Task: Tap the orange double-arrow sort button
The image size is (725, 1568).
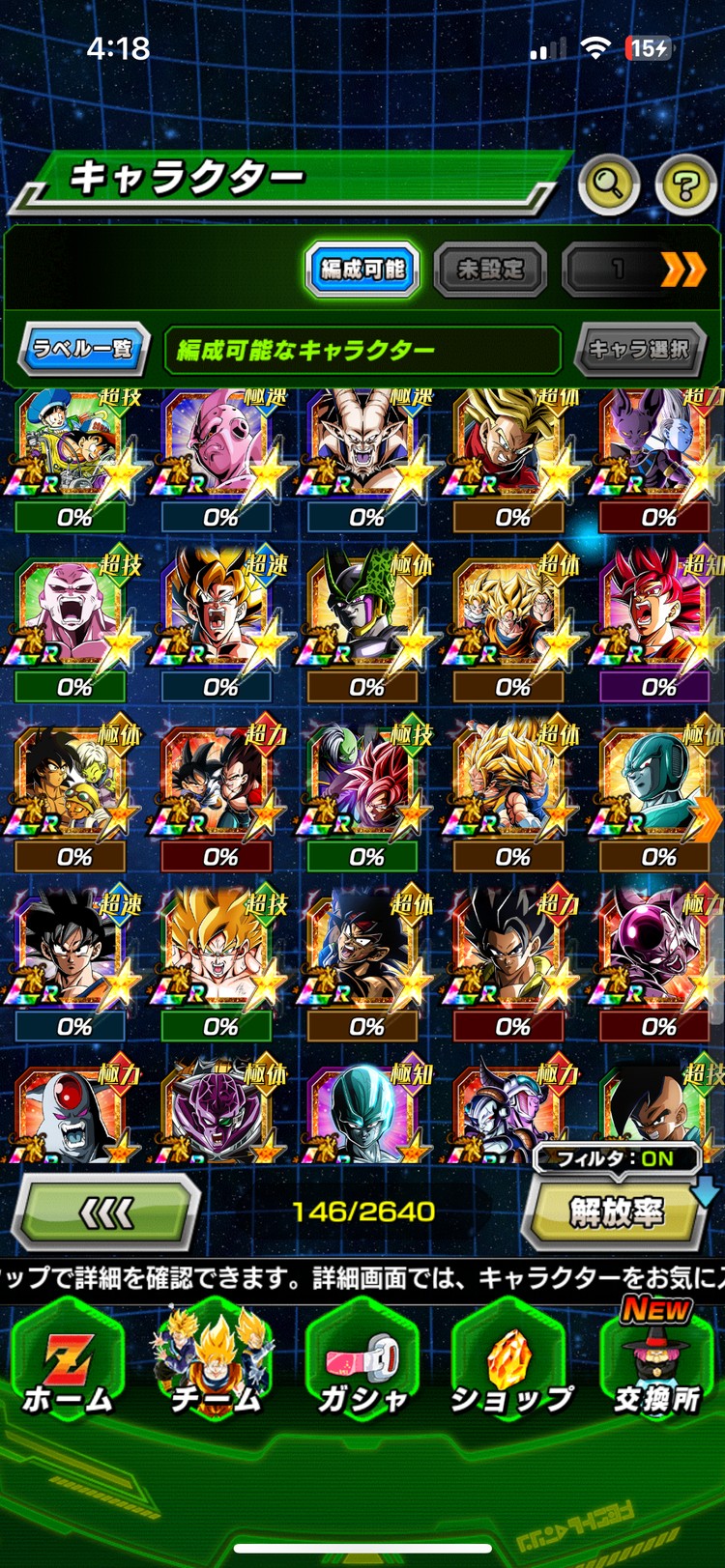Action: tap(682, 270)
